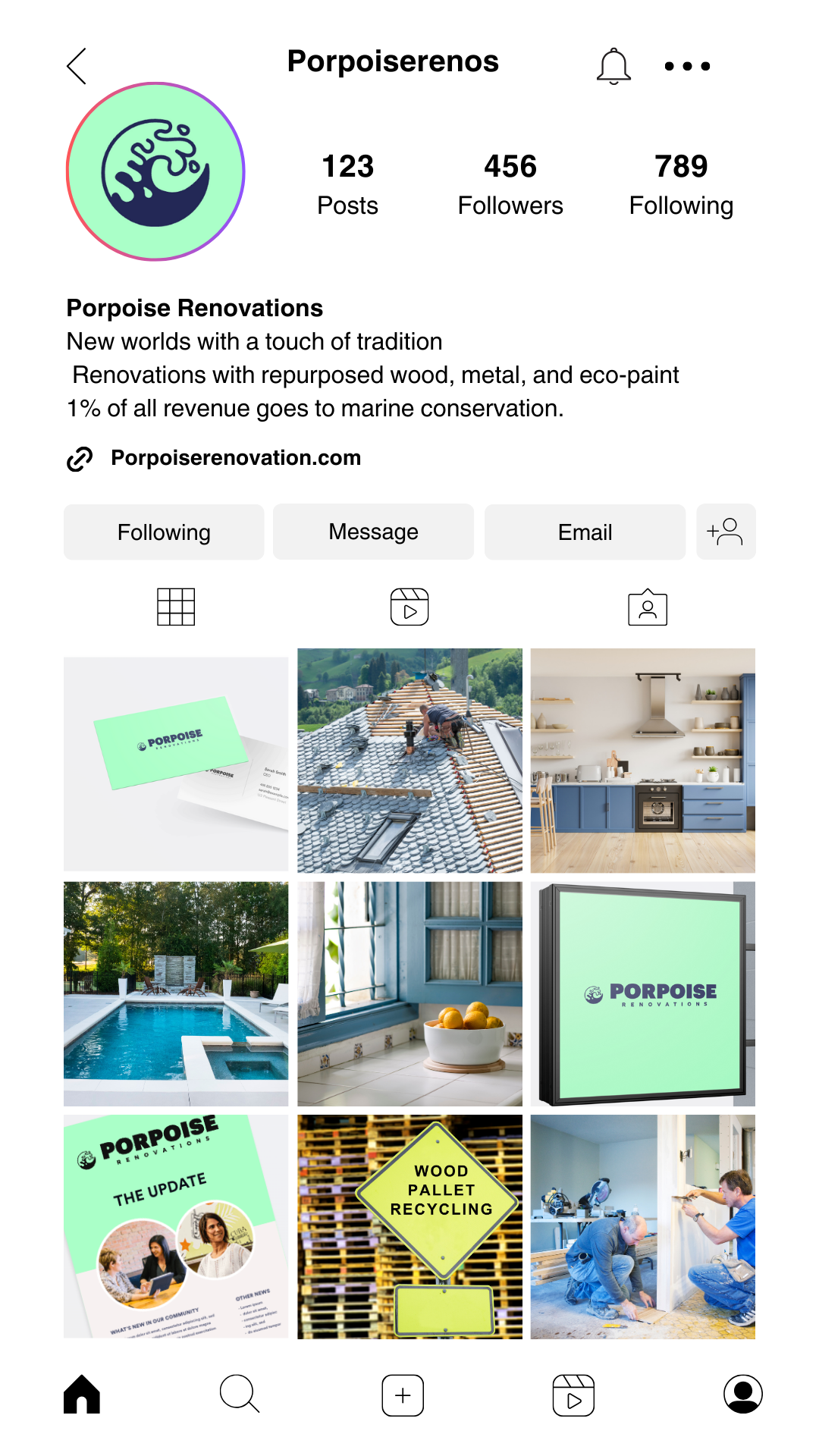
Task: Open the Wood Pallet Recycling post
Action: click(x=409, y=1226)
